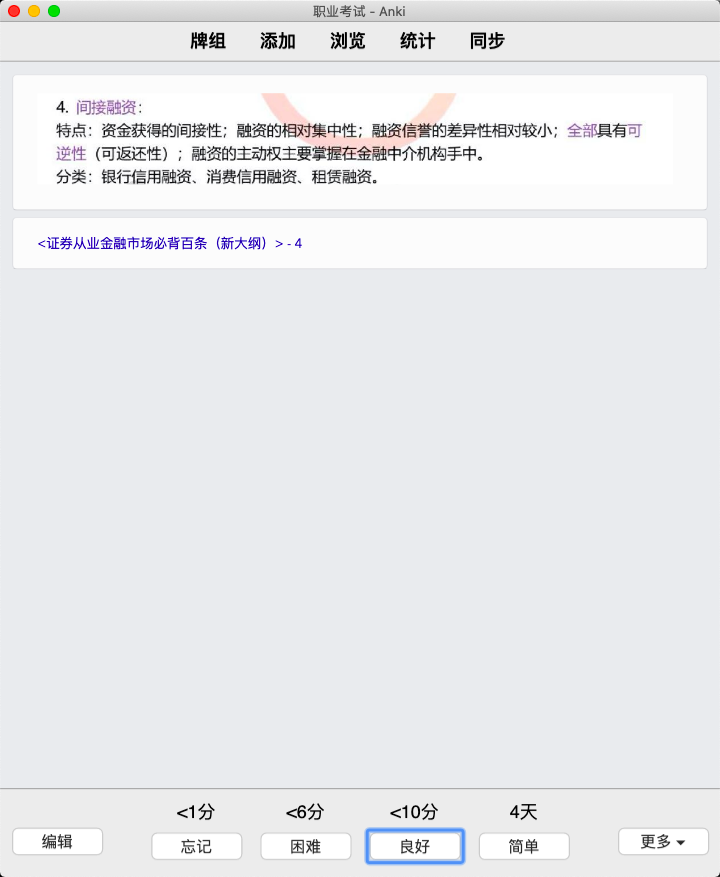Screen dimensions: 720x877
Task: Open the 牌组 decks view
Action: click(208, 41)
